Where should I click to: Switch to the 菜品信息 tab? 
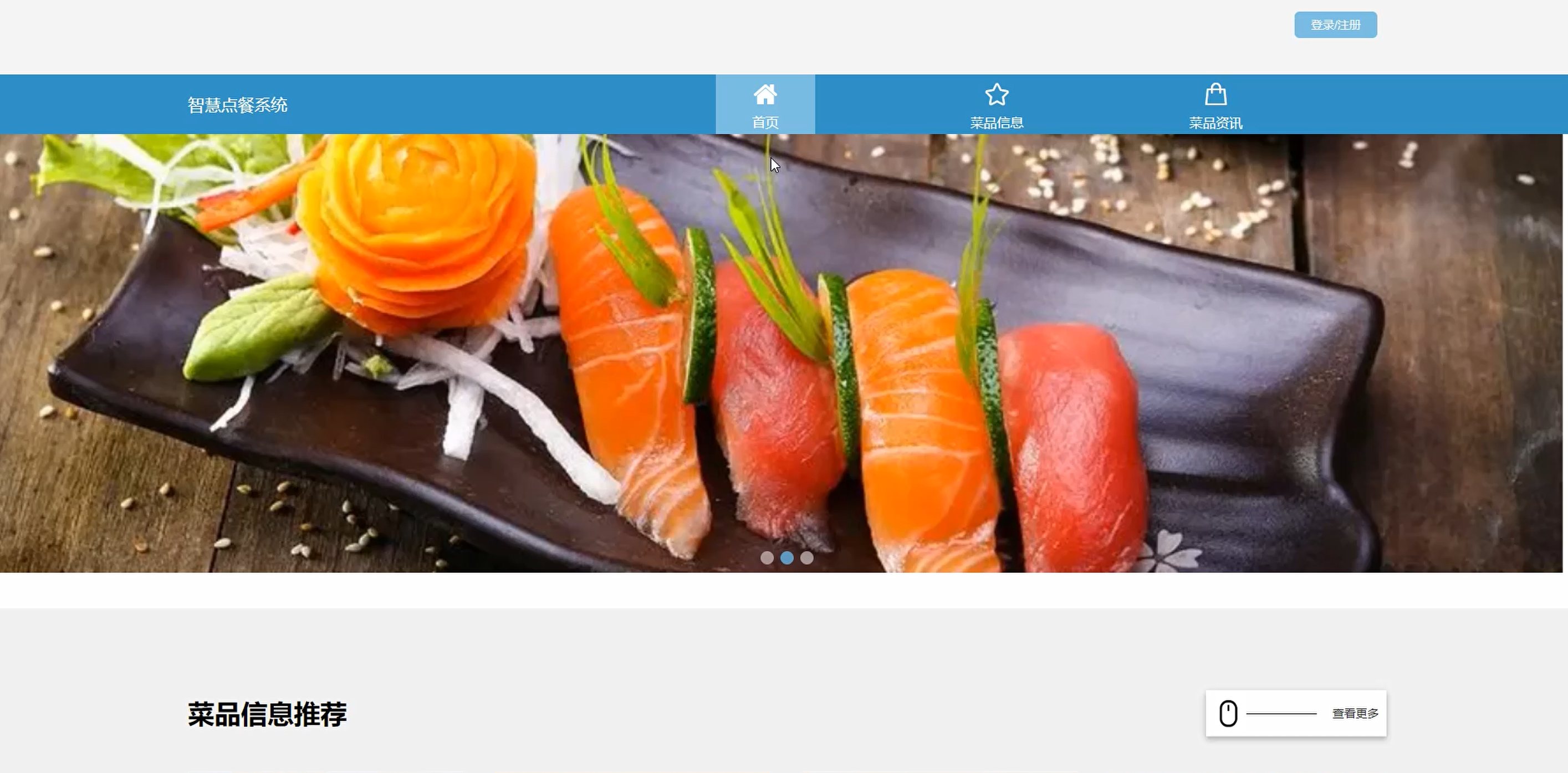[997, 106]
